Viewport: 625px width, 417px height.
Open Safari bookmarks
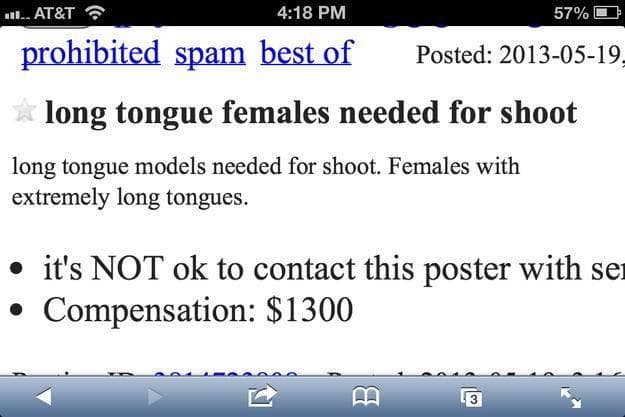[367, 397]
